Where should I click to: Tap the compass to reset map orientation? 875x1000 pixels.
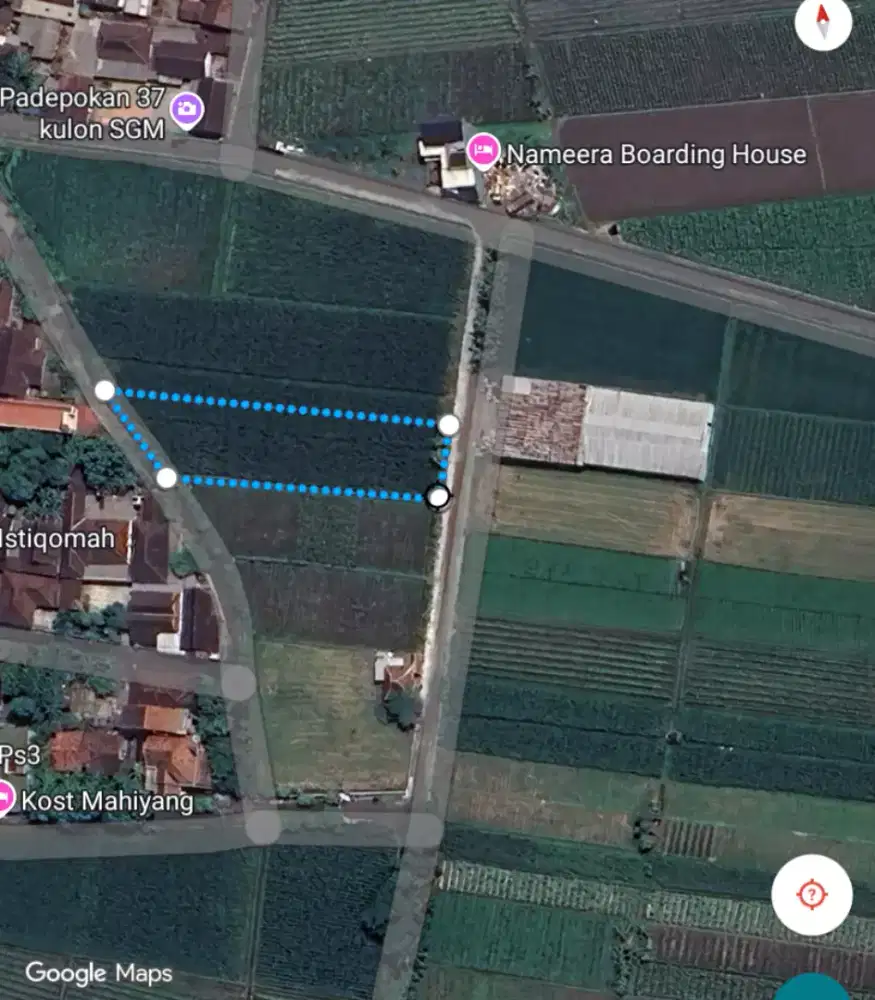coord(823,22)
